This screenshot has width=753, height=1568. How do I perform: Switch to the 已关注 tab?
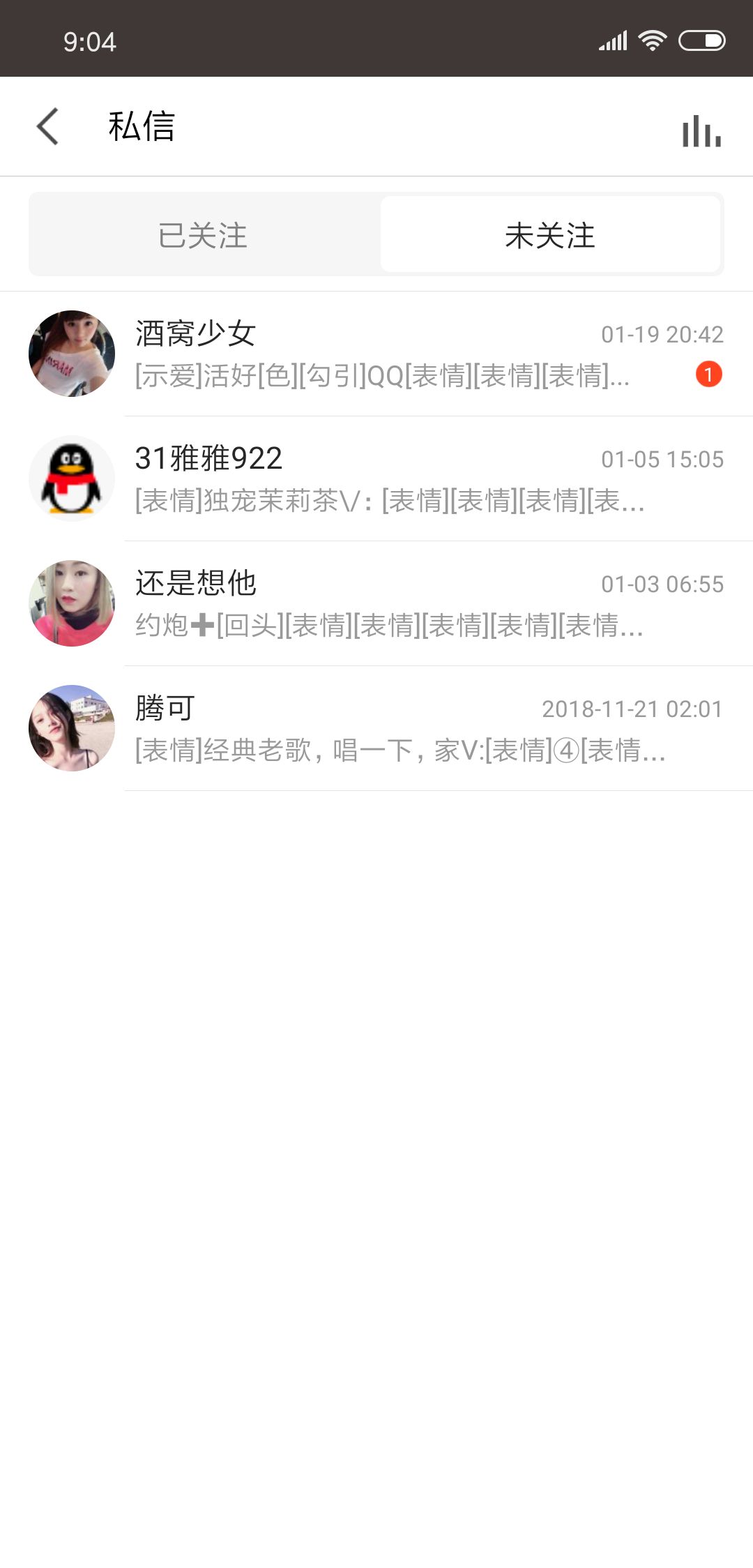[x=203, y=235]
